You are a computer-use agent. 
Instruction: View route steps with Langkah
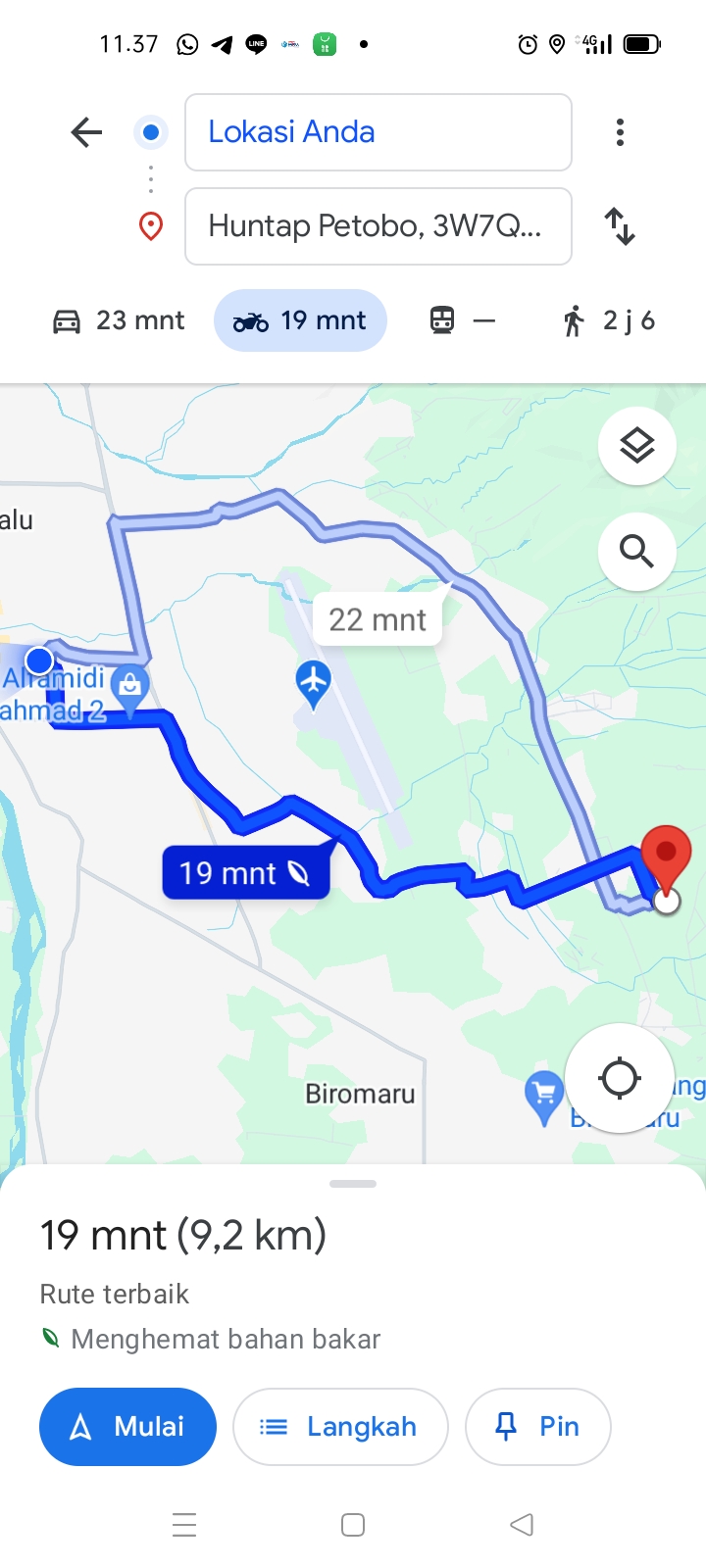[340, 1427]
